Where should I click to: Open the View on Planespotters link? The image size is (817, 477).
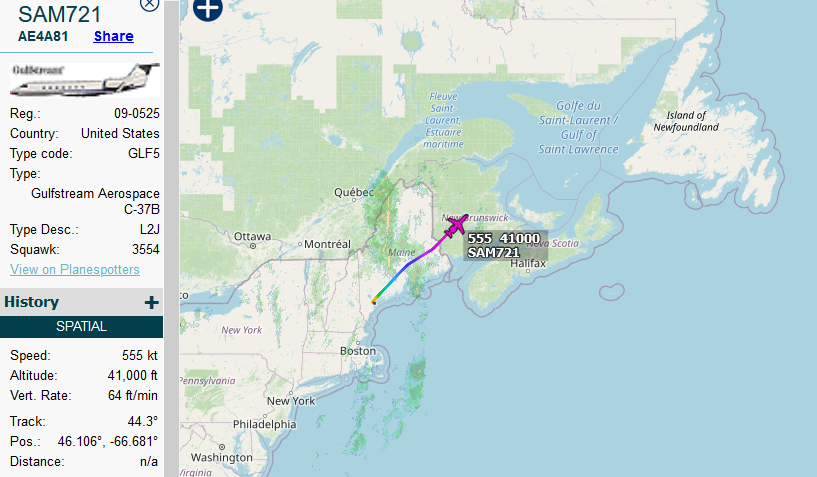coord(75,270)
